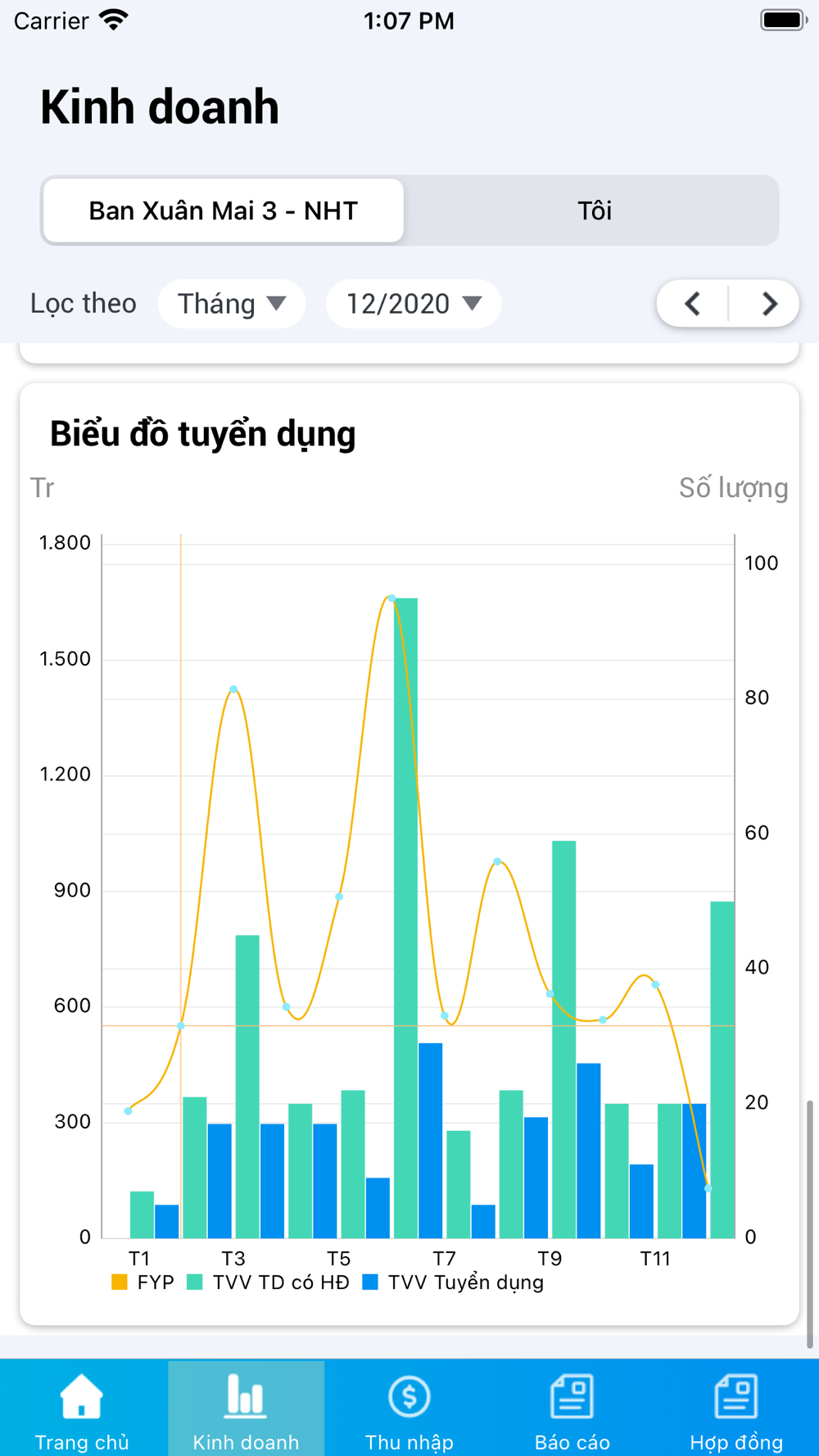Image resolution: width=819 pixels, height=1456 pixels.
Task: Toggle TVV Tuyển dụng legend item
Action: [453, 1282]
